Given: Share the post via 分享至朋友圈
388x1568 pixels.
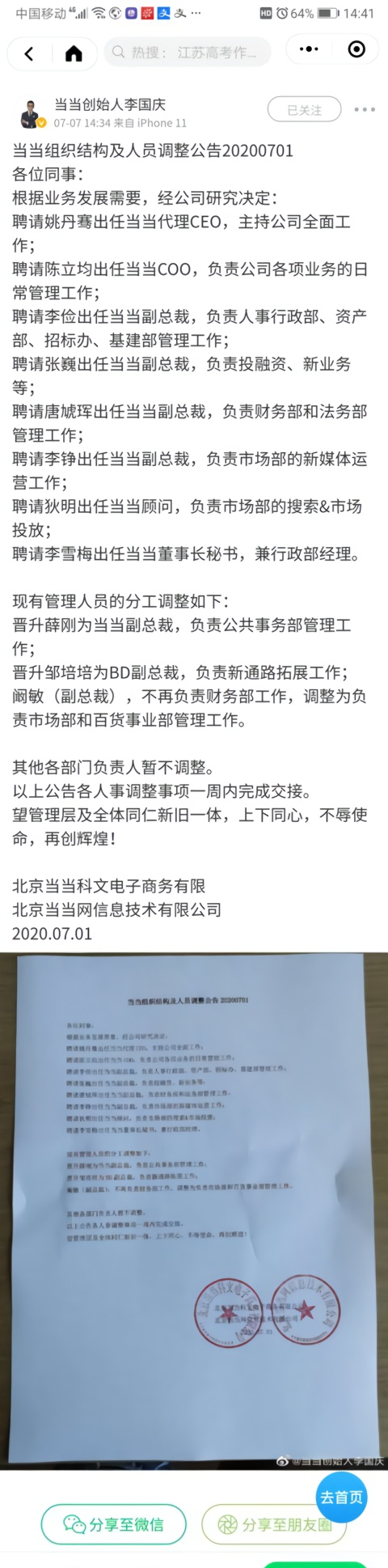Looking at the screenshot, I should [x=274, y=1524].
